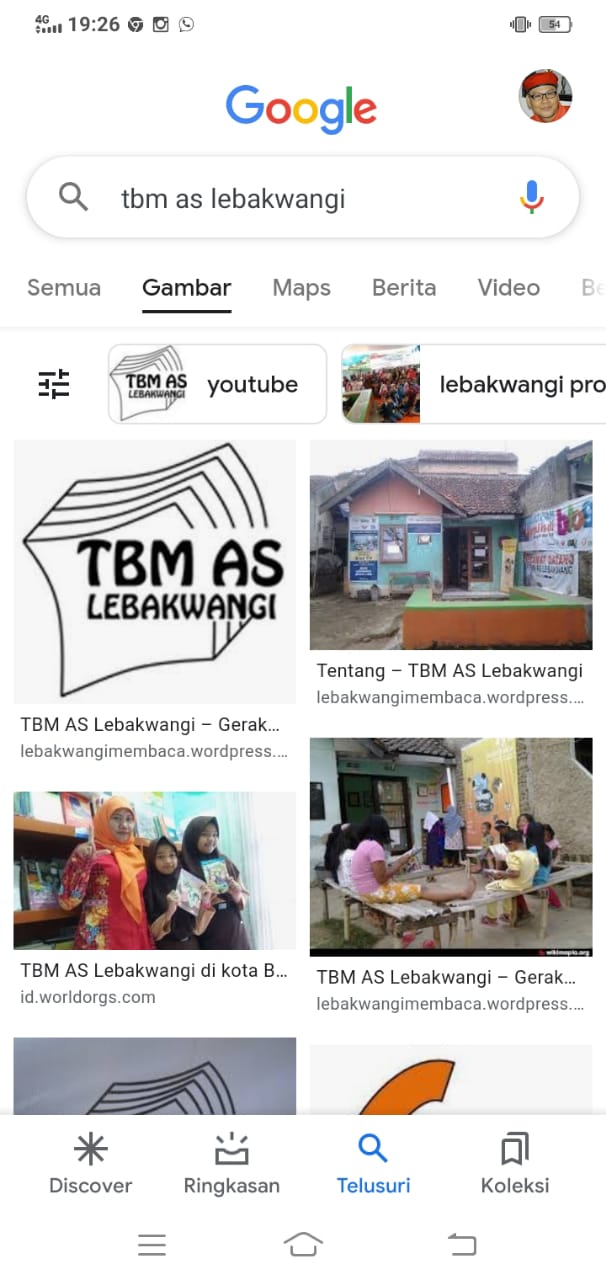
Task: Switch to the Maps tab
Action: pos(301,288)
